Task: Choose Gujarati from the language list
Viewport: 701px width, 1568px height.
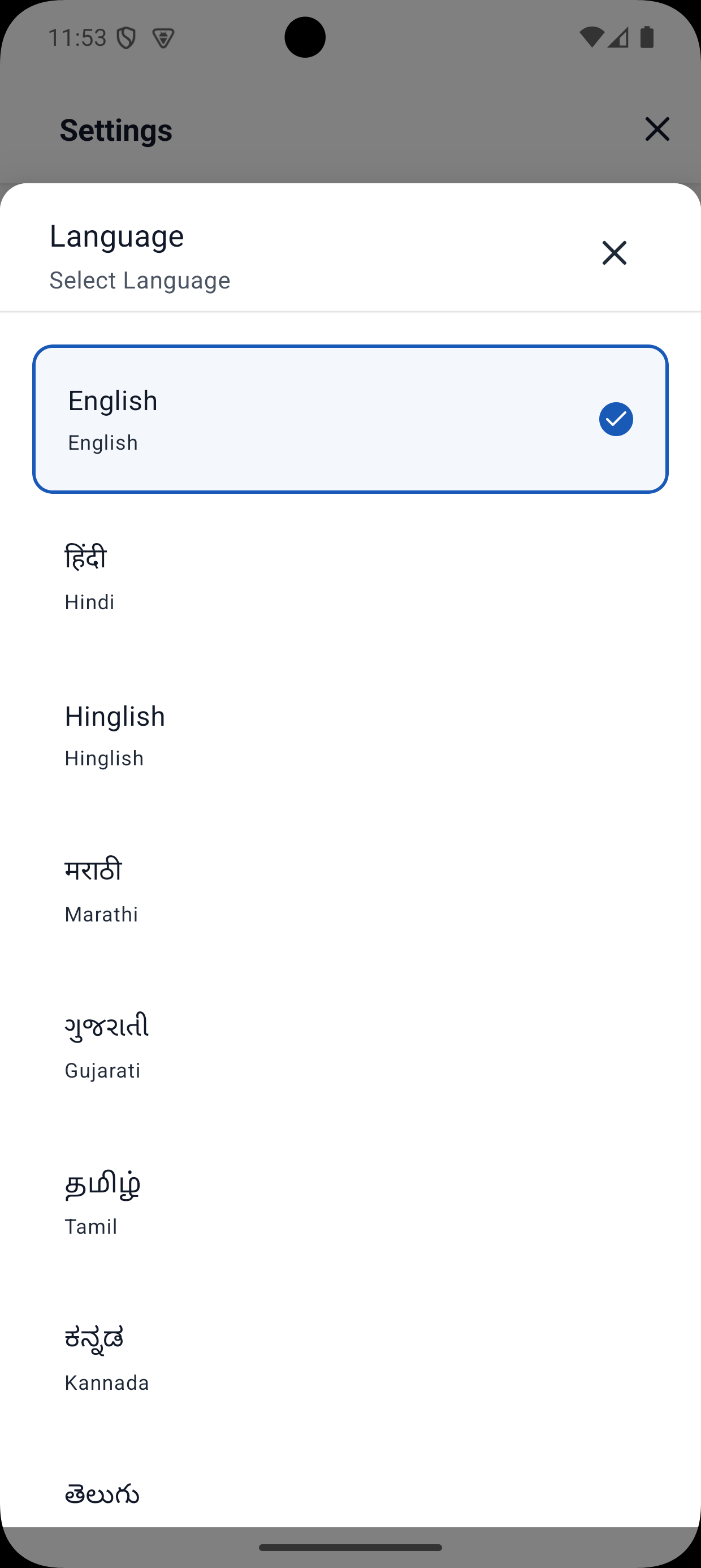Action: tap(350, 1046)
